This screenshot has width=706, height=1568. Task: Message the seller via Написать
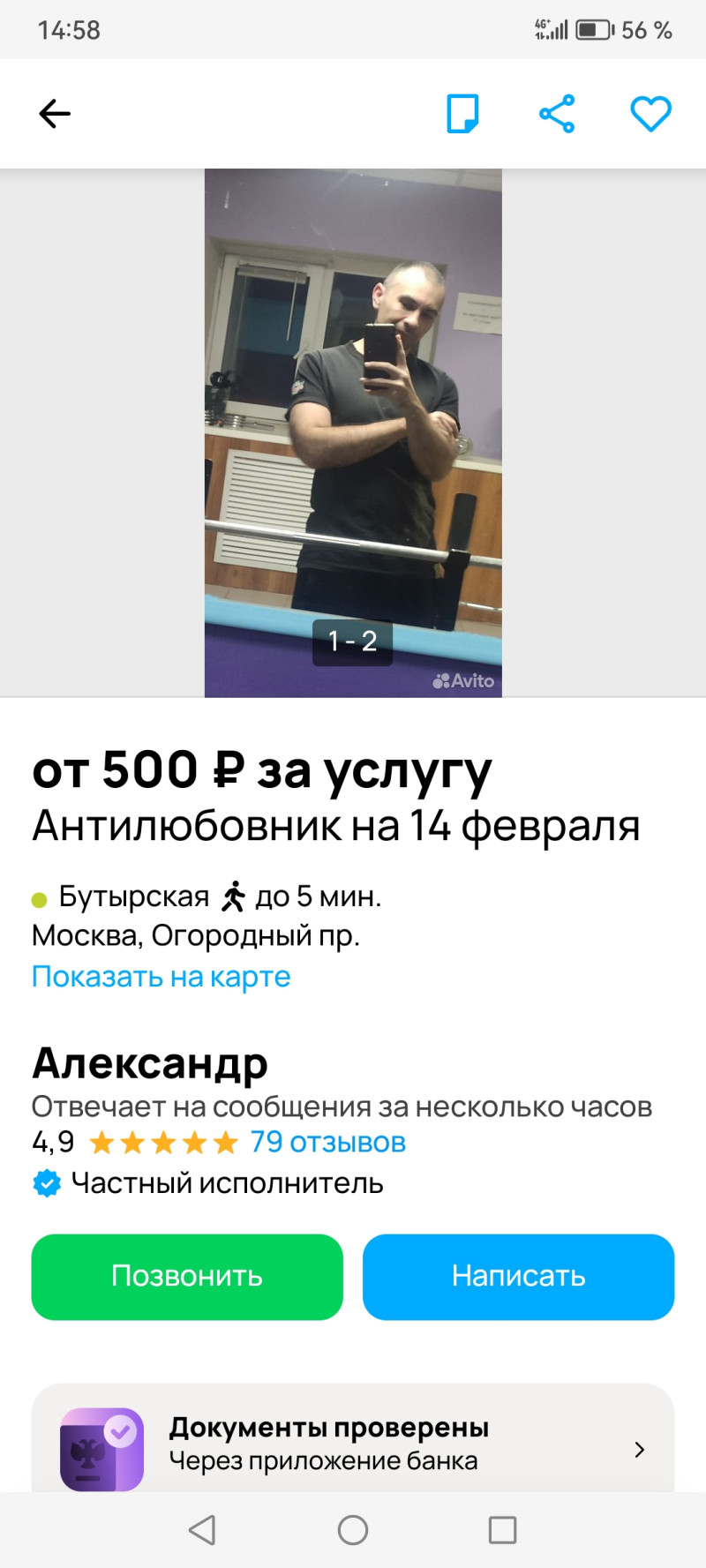click(518, 1276)
